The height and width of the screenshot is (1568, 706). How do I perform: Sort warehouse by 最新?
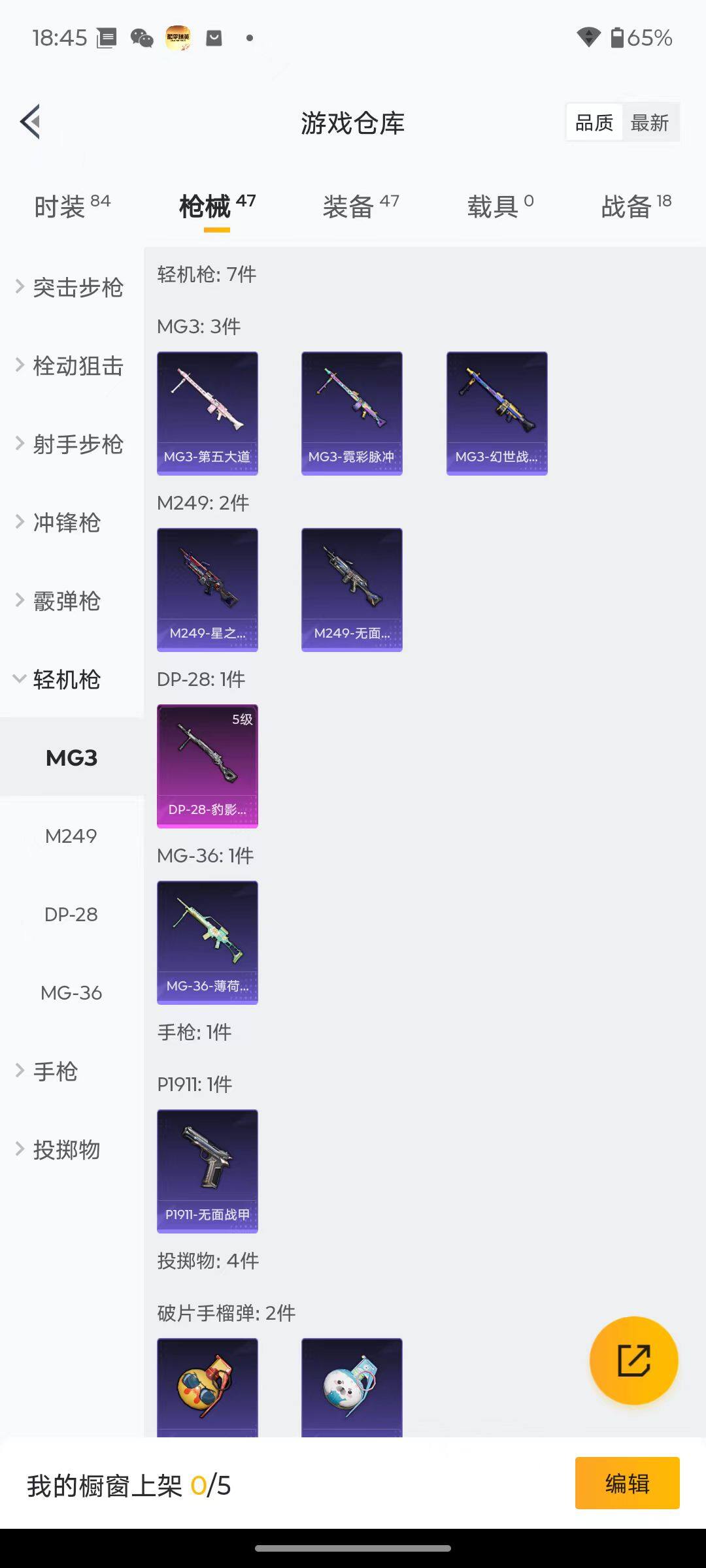(649, 123)
